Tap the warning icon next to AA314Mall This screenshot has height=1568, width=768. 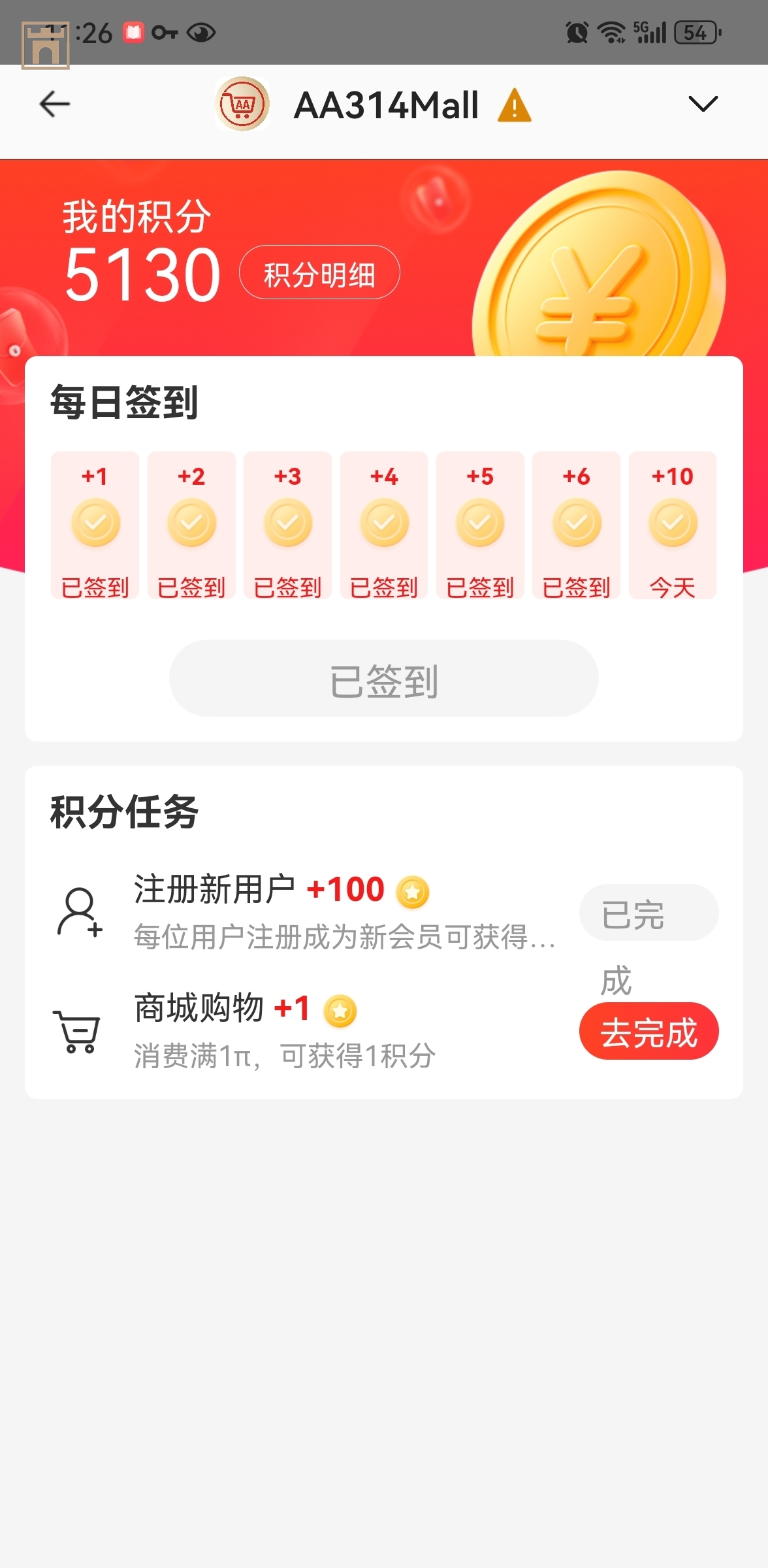pyautogui.click(x=515, y=106)
